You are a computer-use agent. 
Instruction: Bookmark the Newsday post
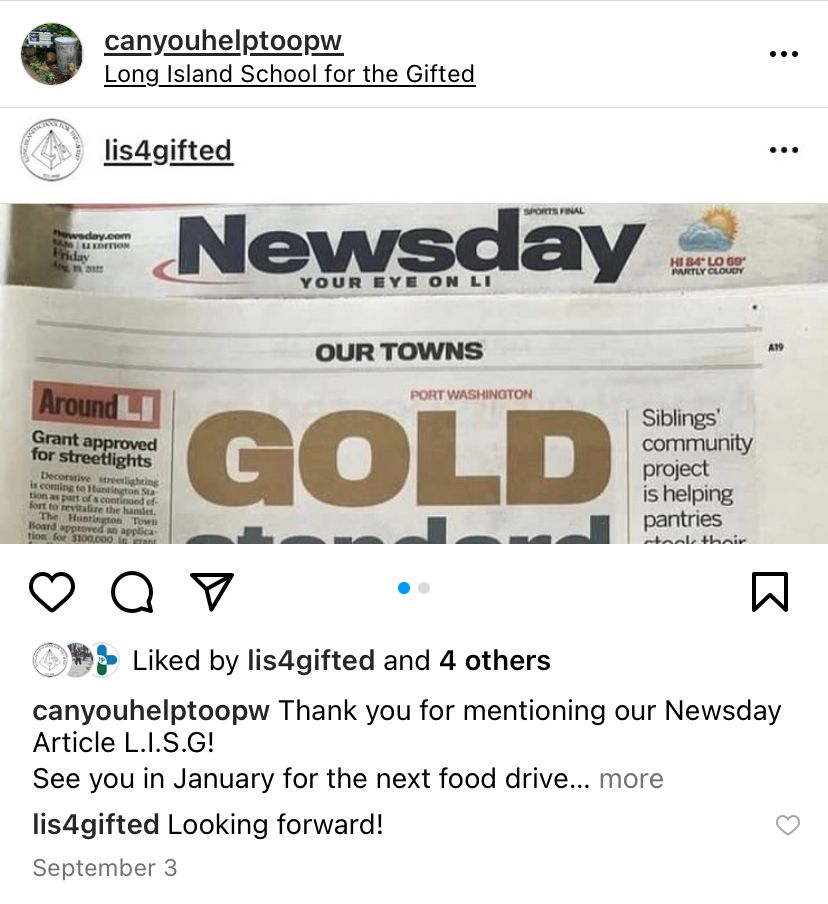pos(769,592)
